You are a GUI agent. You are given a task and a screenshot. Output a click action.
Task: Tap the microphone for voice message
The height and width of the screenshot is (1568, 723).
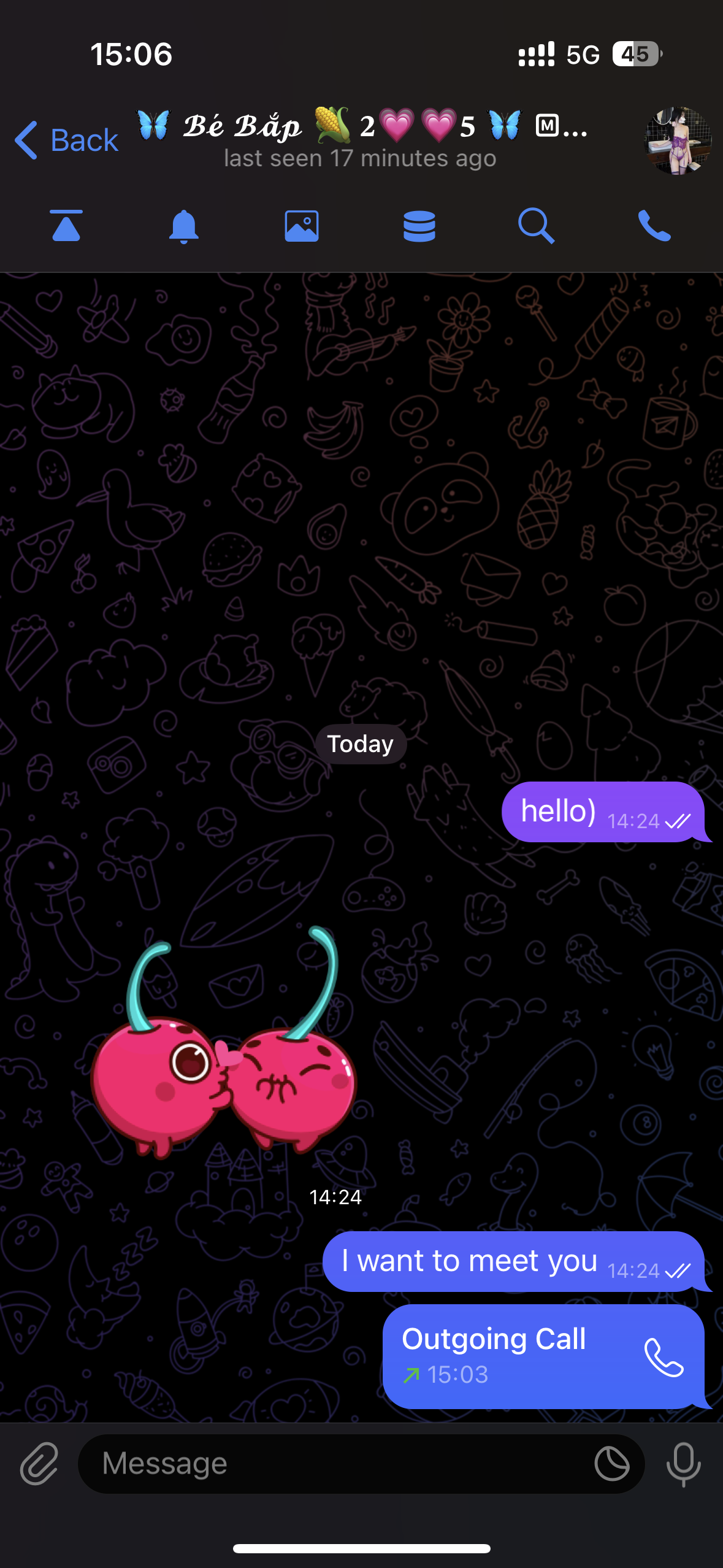coord(683,1464)
